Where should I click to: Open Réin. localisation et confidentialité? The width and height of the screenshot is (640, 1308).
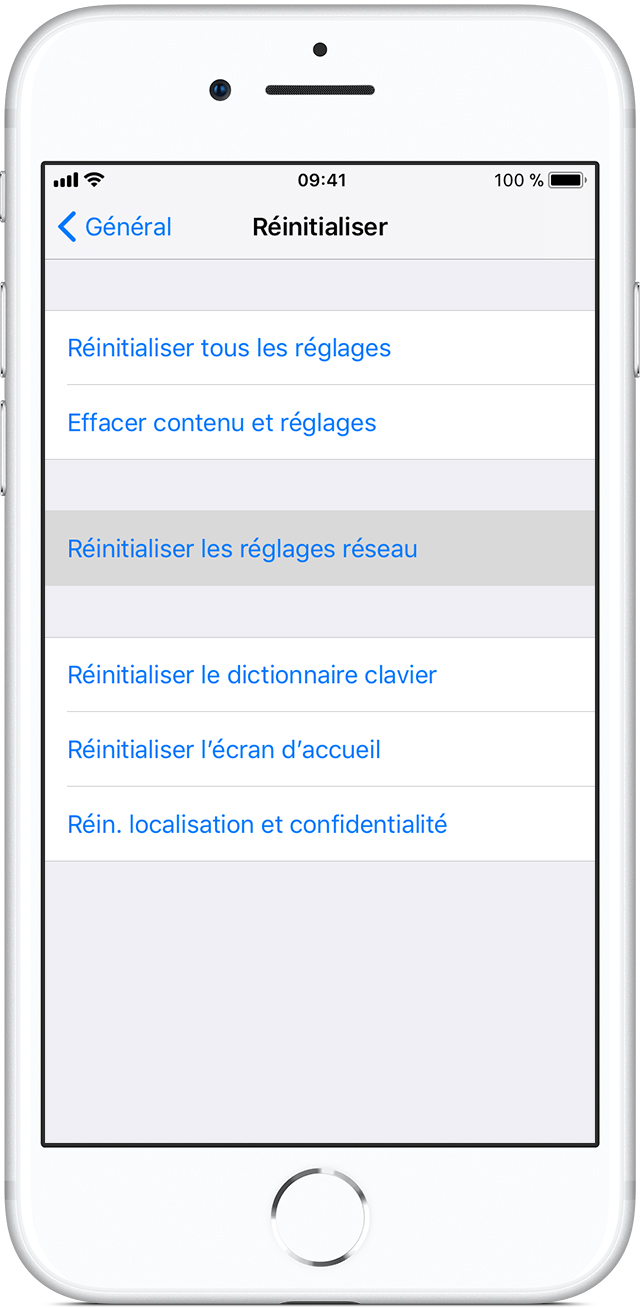257,824
